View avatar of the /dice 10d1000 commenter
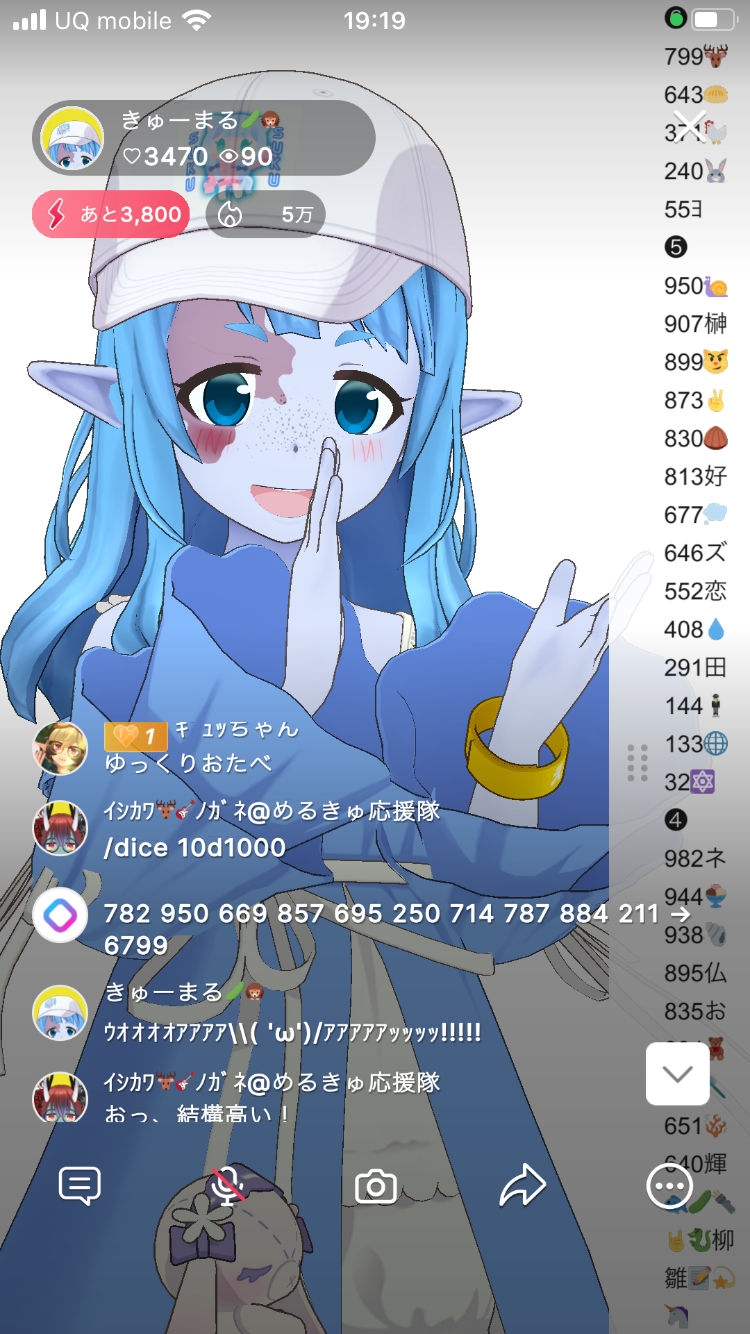This screenshot has height=1334, width=750. pos(60,829)
